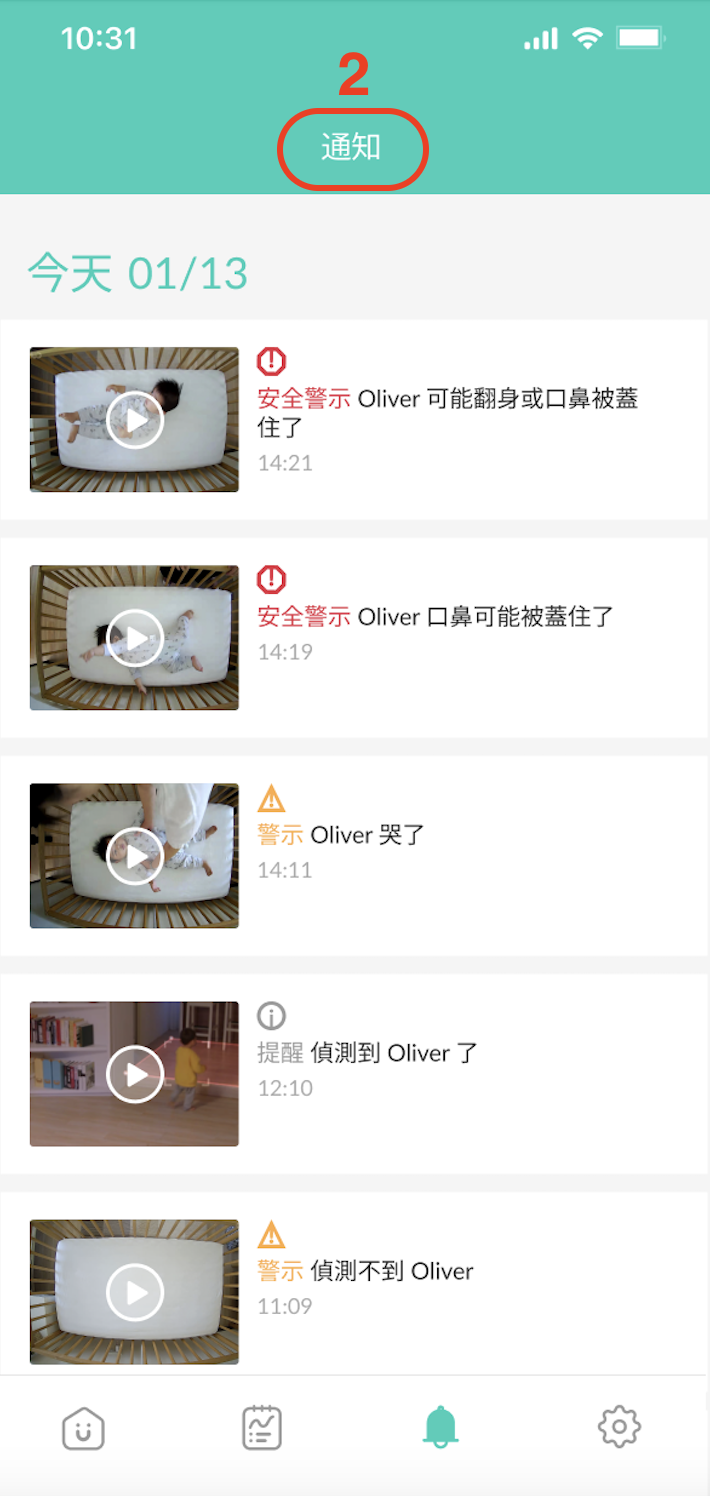
Task: Select the notifications bell tab
Action: click(441, 1427)
